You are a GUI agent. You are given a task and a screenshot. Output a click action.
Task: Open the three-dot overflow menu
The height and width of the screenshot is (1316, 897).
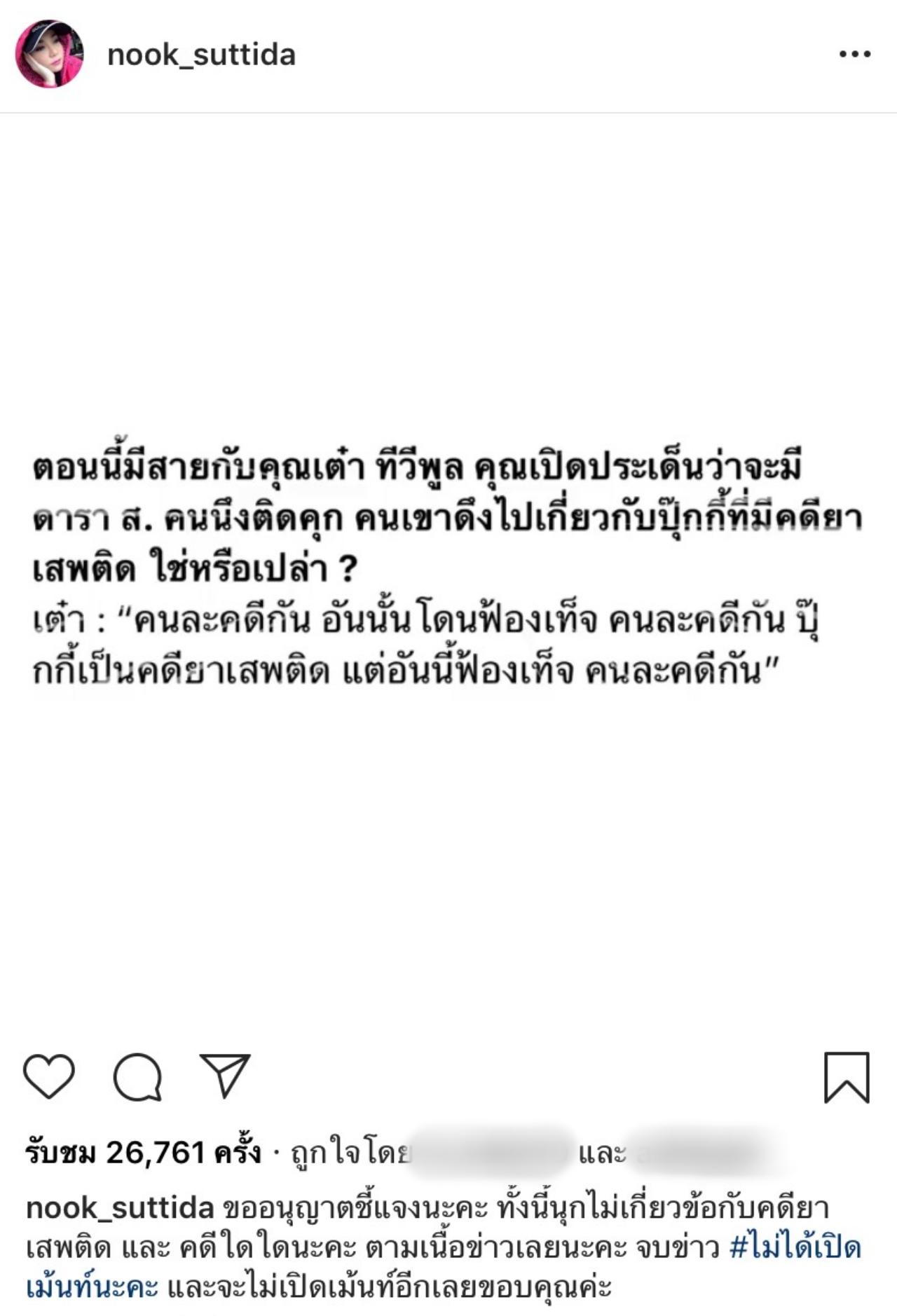(854, 54)
